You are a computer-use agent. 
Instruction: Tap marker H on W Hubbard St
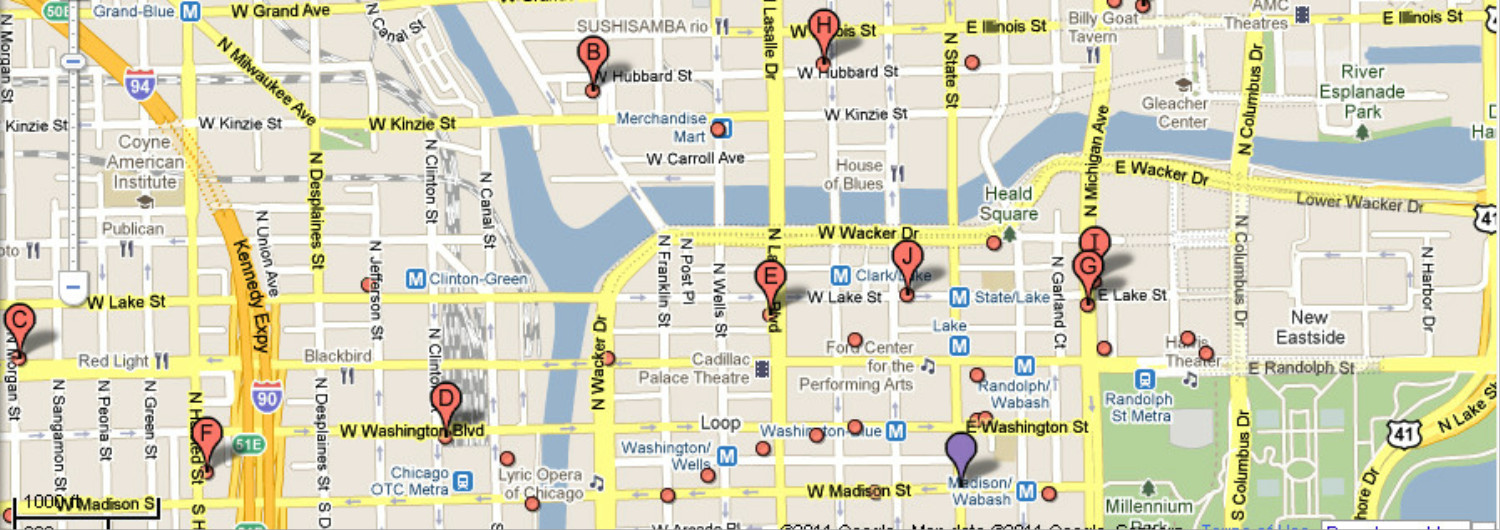[823, 28]
